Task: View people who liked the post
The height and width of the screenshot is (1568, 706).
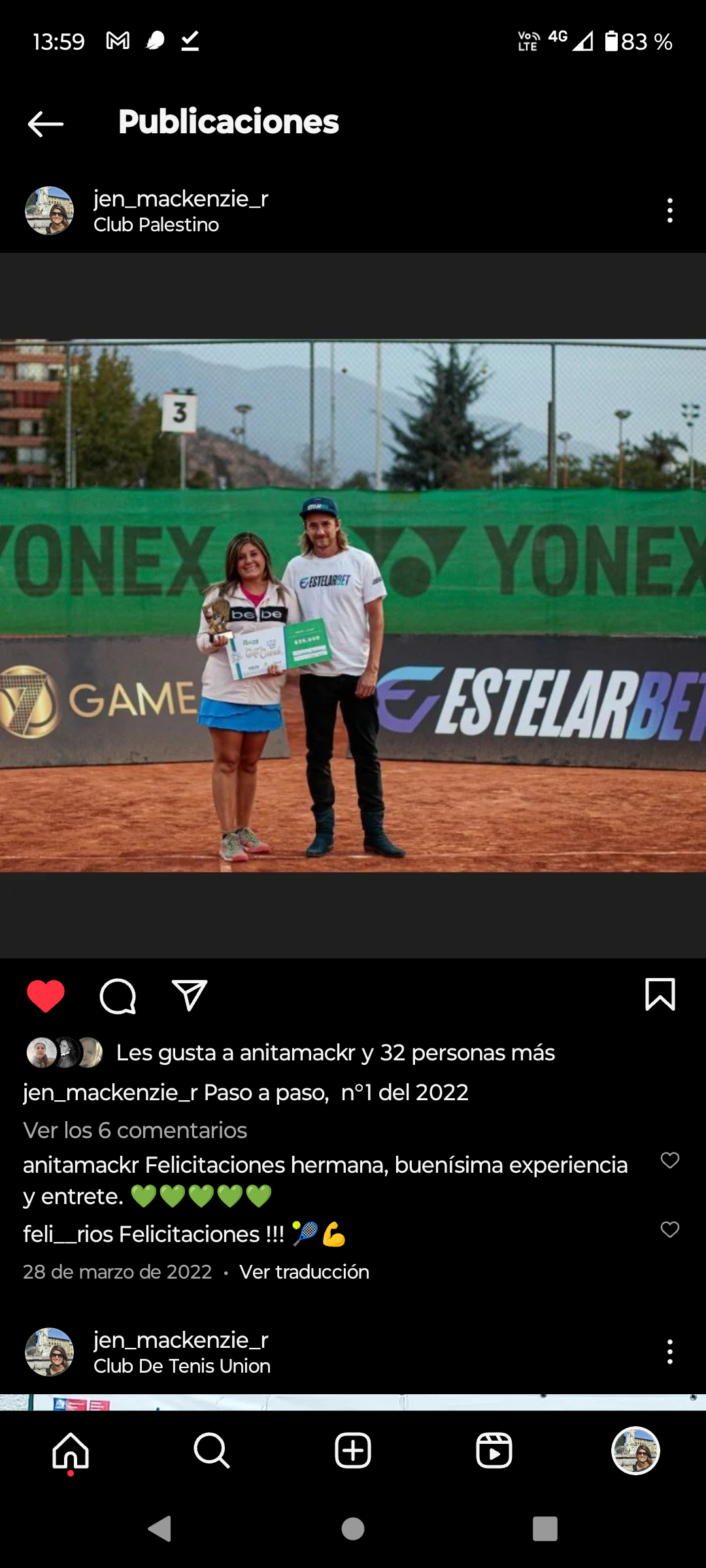Action: [x=335, y=1053]
